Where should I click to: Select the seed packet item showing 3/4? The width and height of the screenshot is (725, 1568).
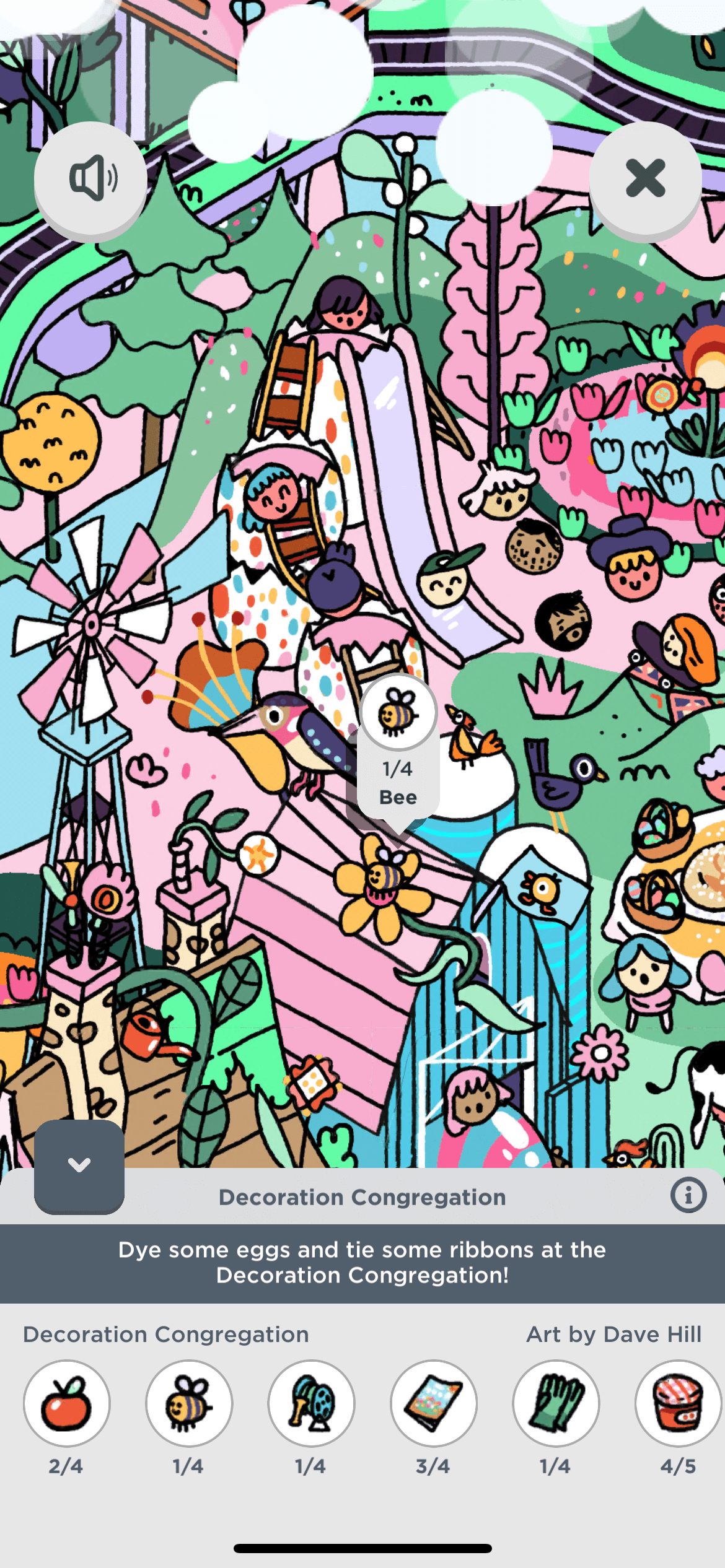tap(434, 1403)
